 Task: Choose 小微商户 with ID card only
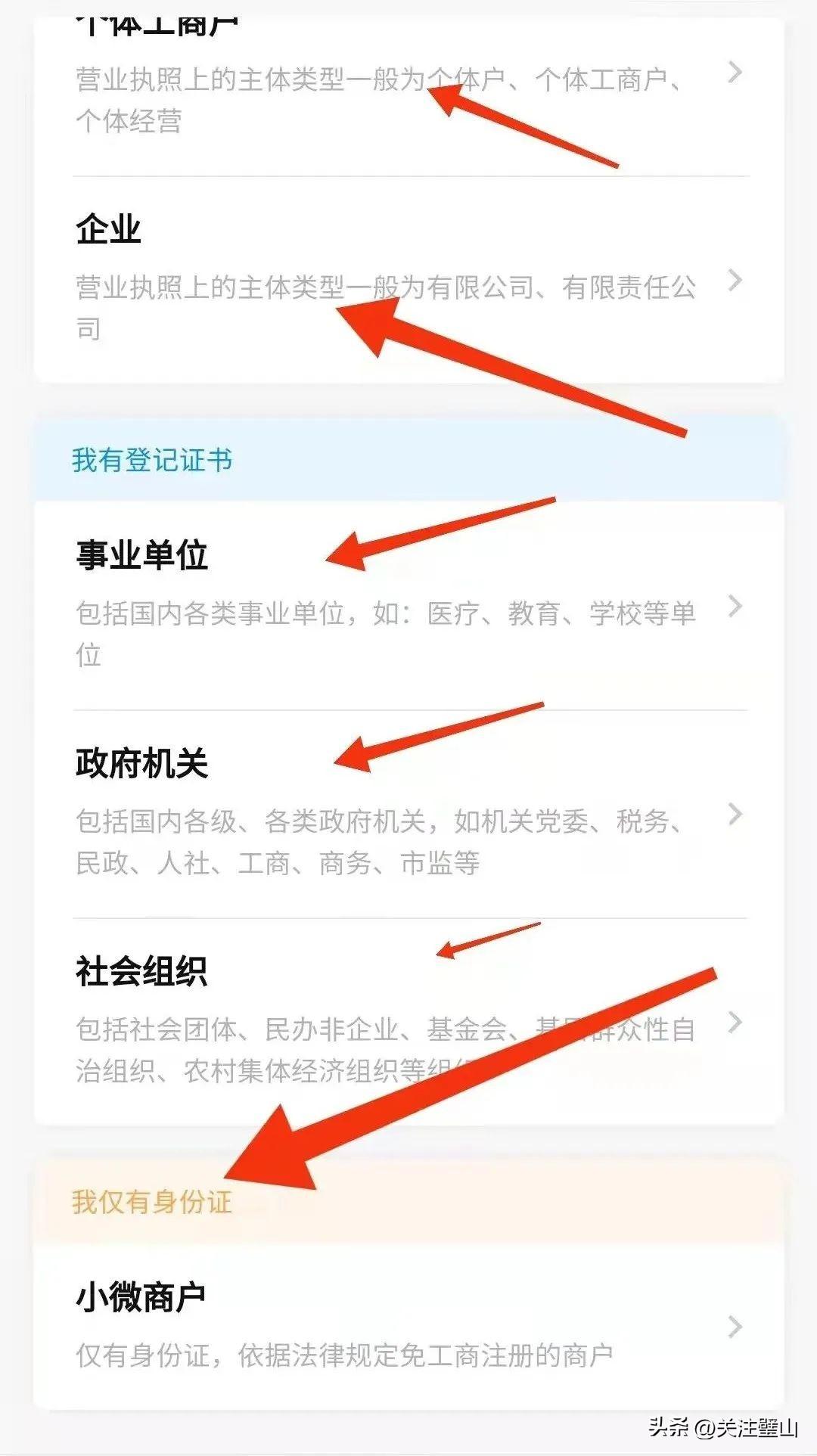click(408, 1327)
